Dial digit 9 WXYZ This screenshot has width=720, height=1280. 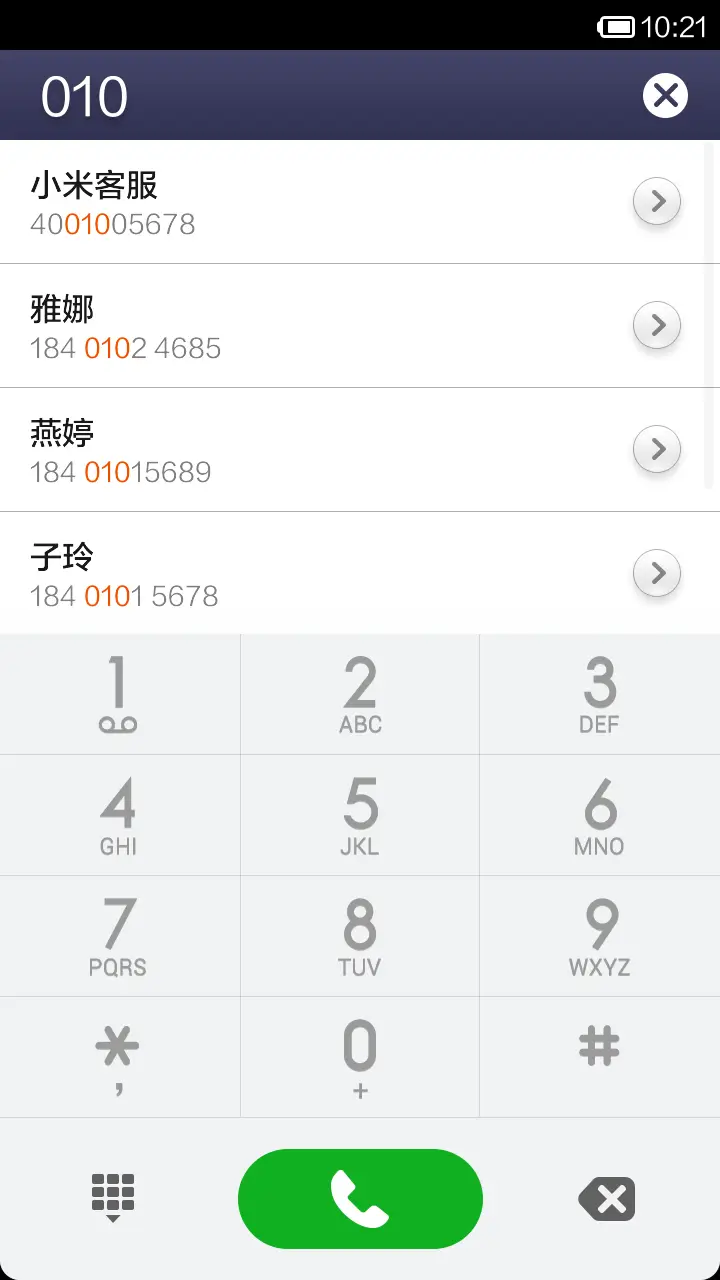click(x=600, y=937)
